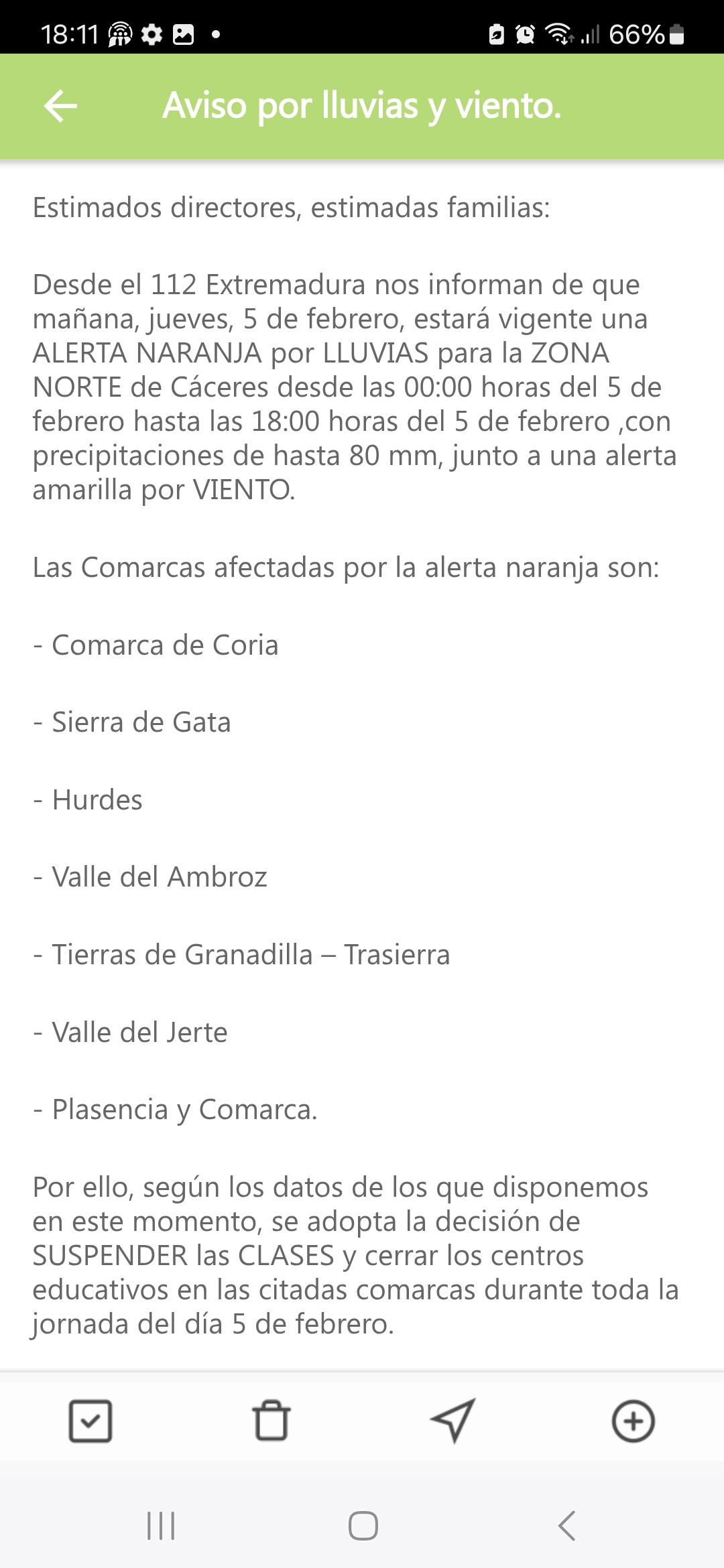This screenshot has height=1568, width=724.
Task: Tap the plus circle icon
Action: [633, 1421]
